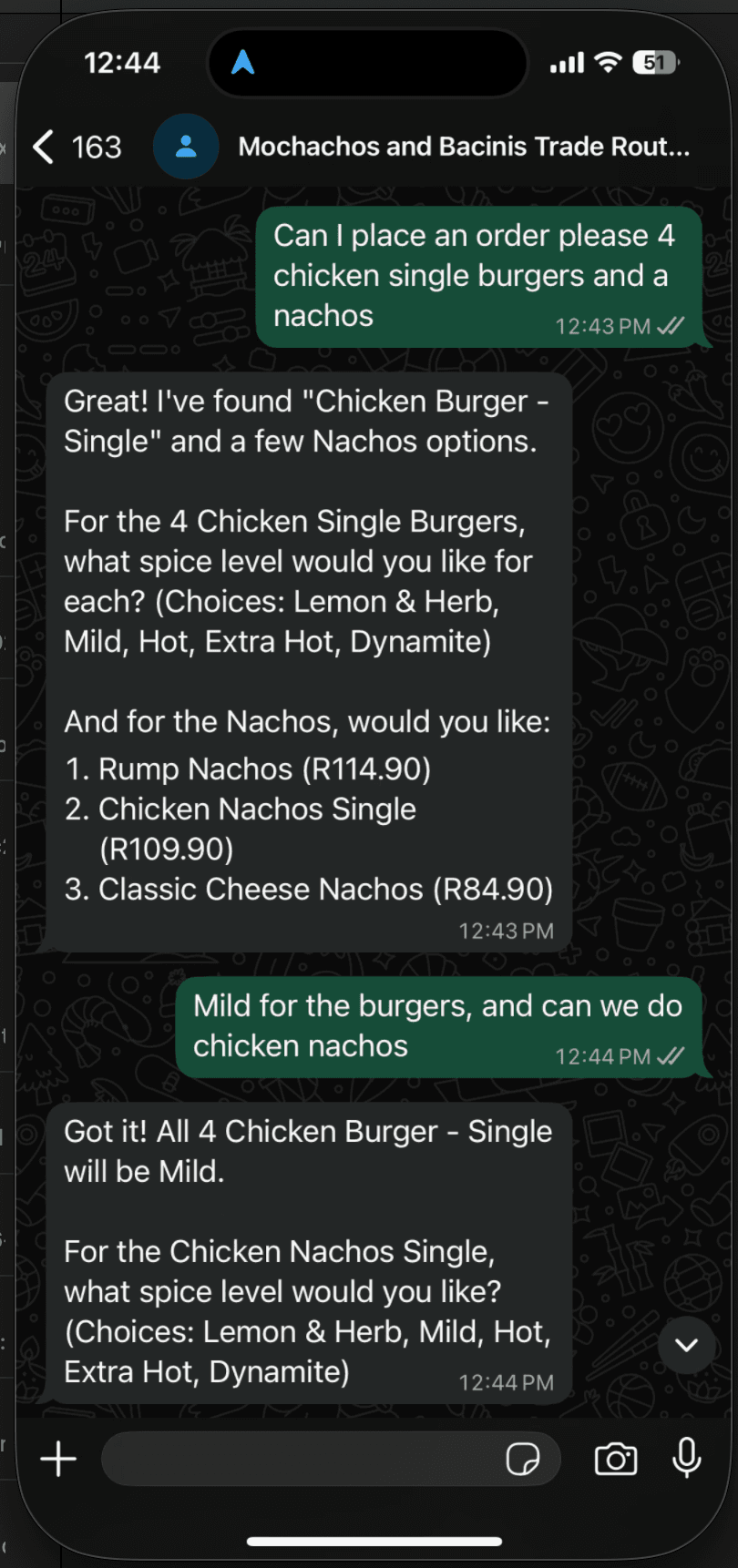The width and height of the screenshot is (738, 1568).
Task: Tap the double checkmarks on the order message
Action: click(671, 325)
